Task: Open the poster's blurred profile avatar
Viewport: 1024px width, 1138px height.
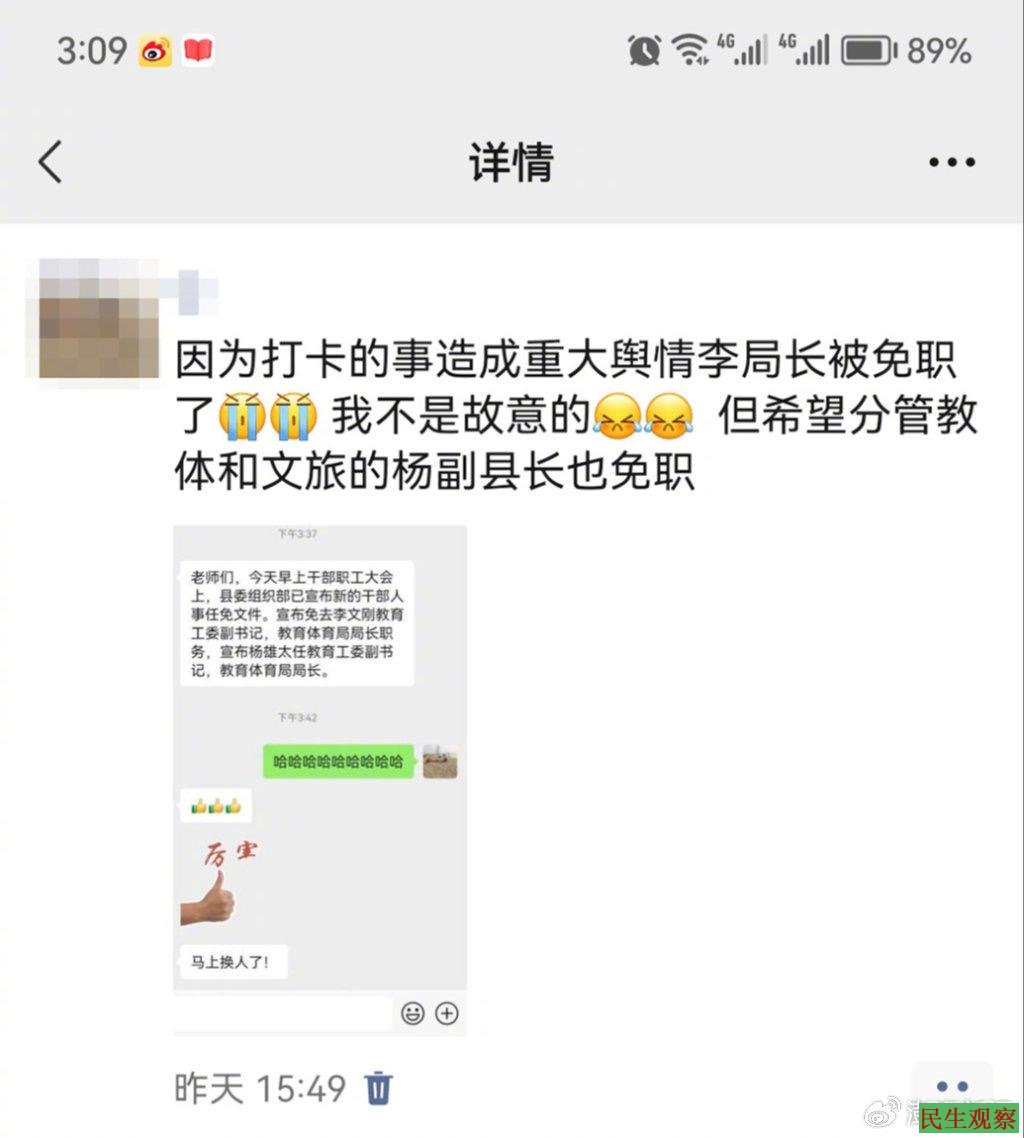Action: click(98, 318)
